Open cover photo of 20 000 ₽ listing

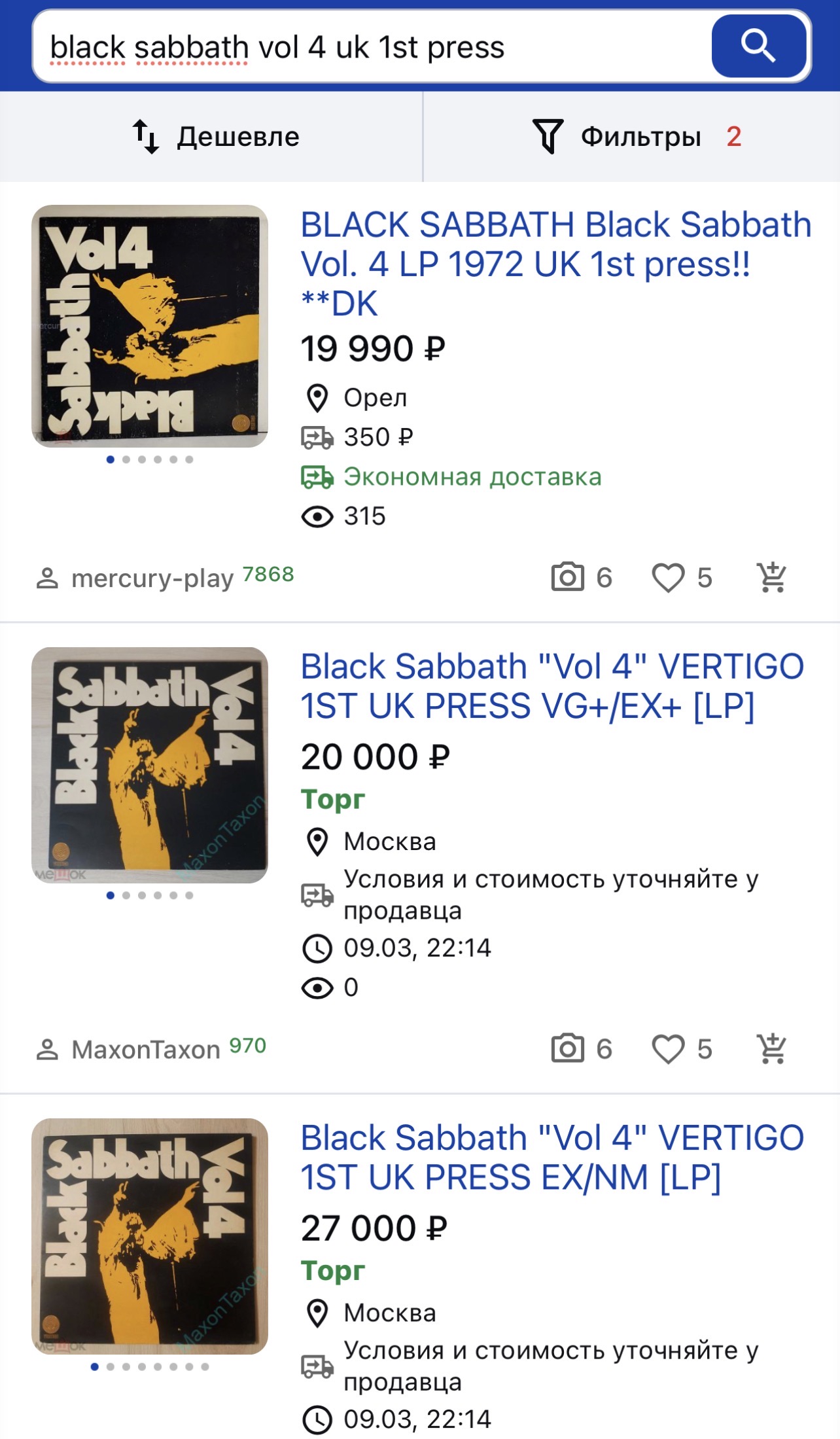[x=150, y=765]
